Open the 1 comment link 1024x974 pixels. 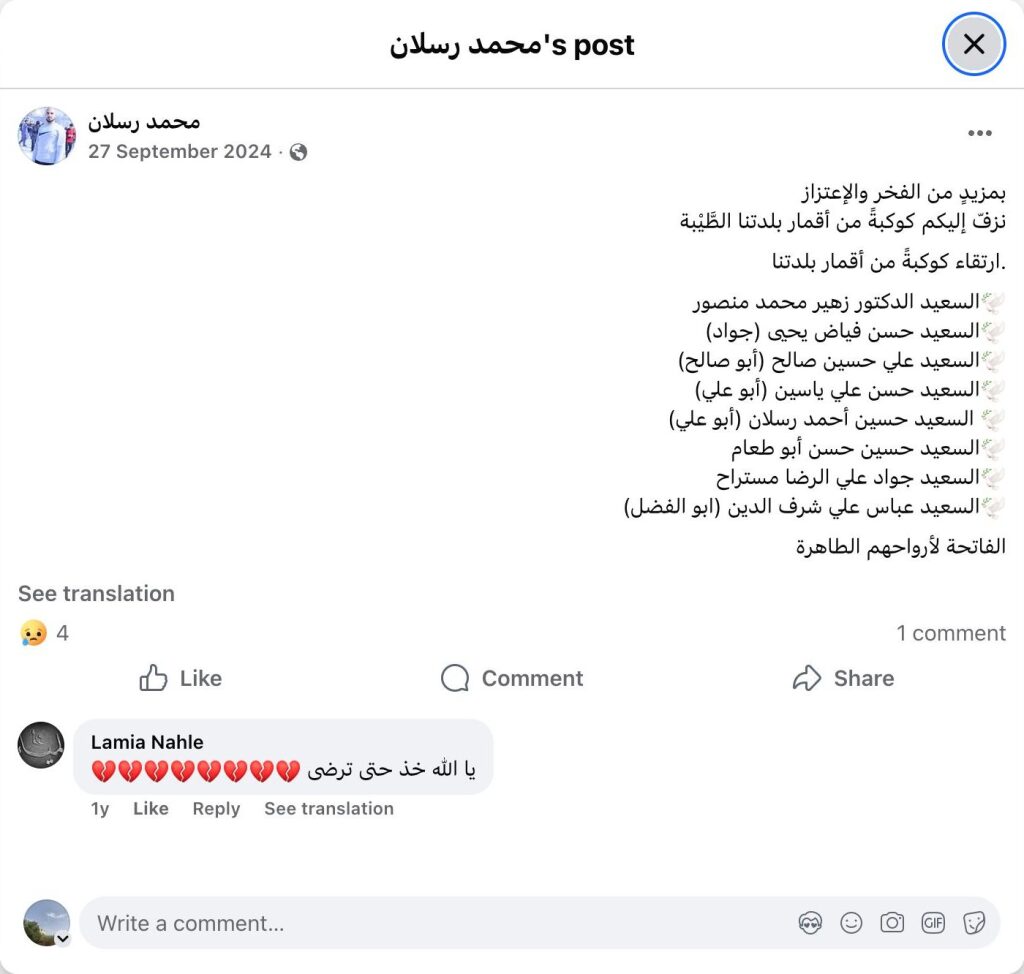tap(950, 633)
